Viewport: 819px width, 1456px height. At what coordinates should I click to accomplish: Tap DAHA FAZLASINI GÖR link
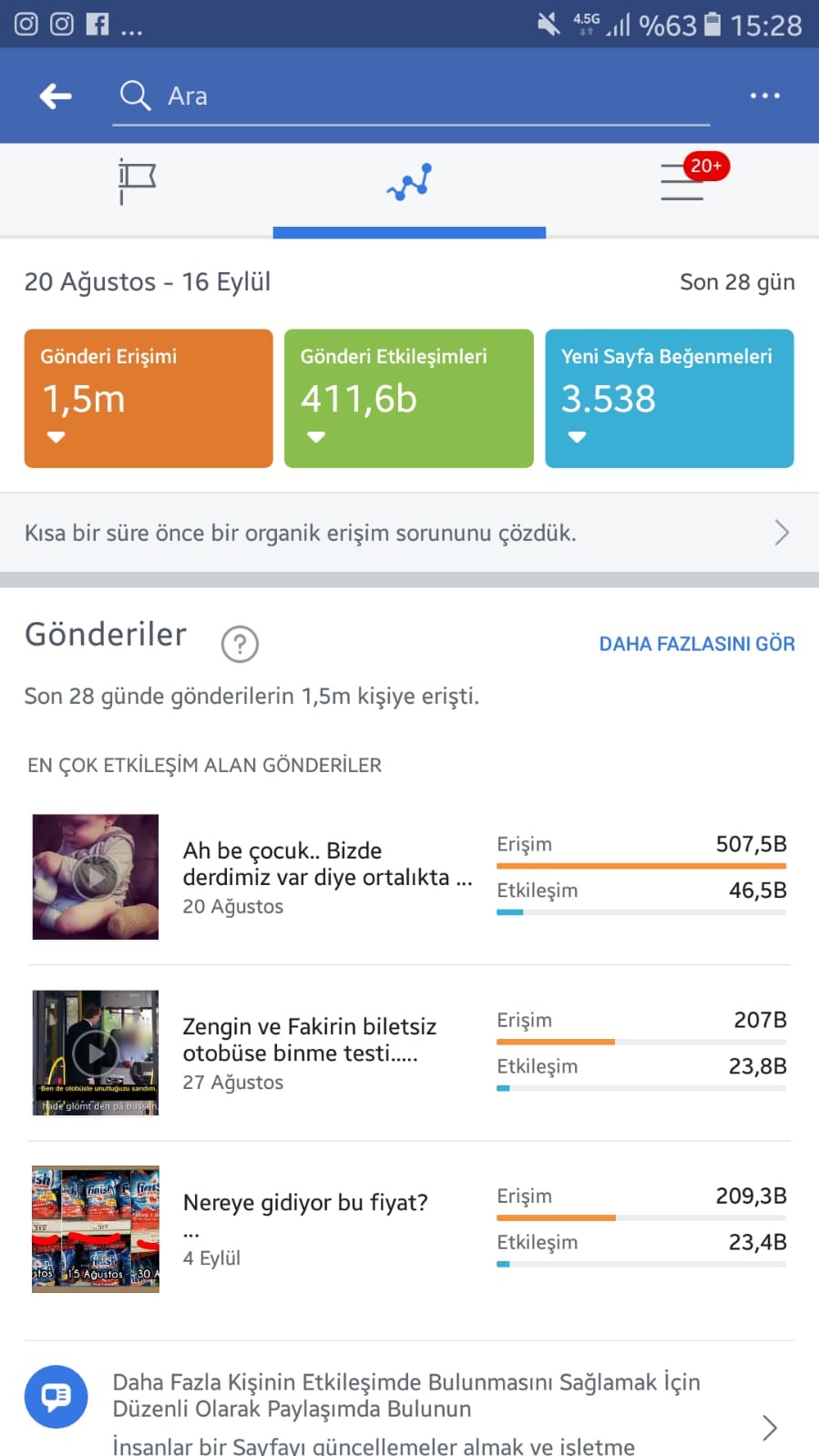click(x=697, y=644)
